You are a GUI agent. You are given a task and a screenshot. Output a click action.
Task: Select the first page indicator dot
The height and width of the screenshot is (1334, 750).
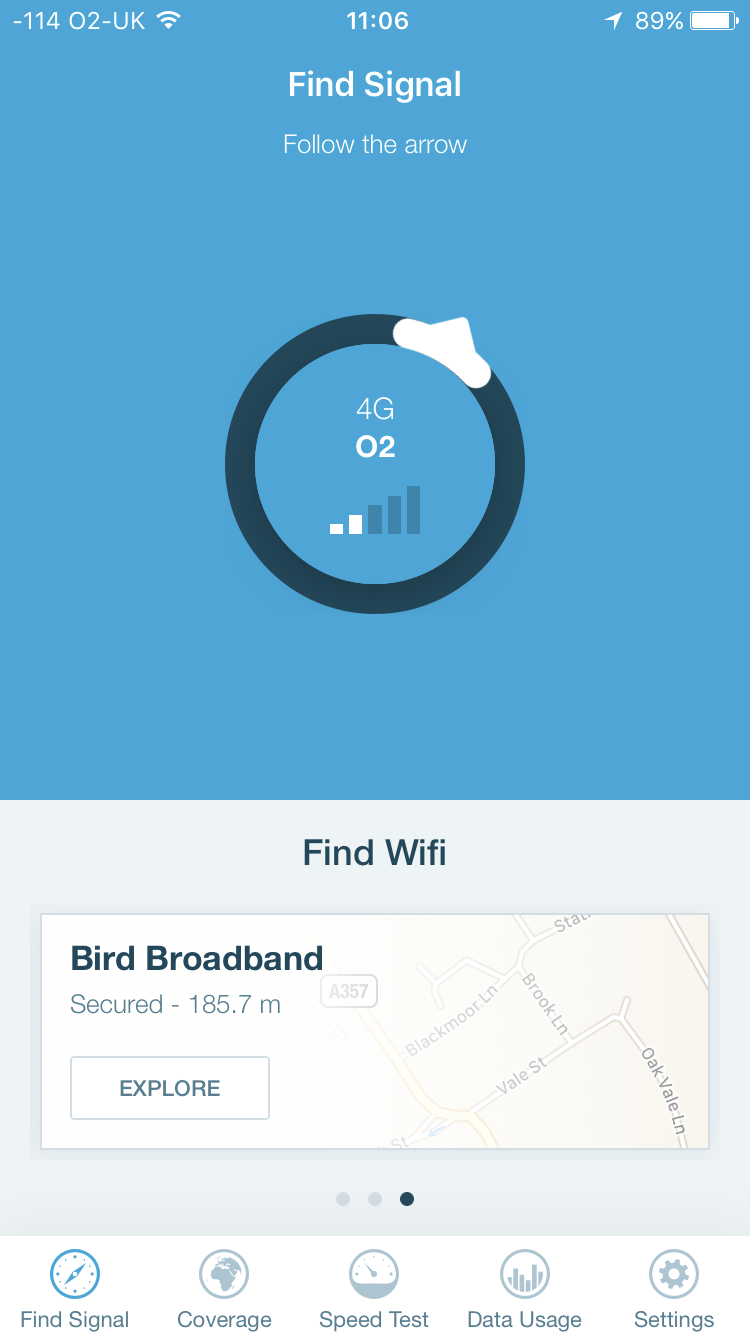point(343,1198)
